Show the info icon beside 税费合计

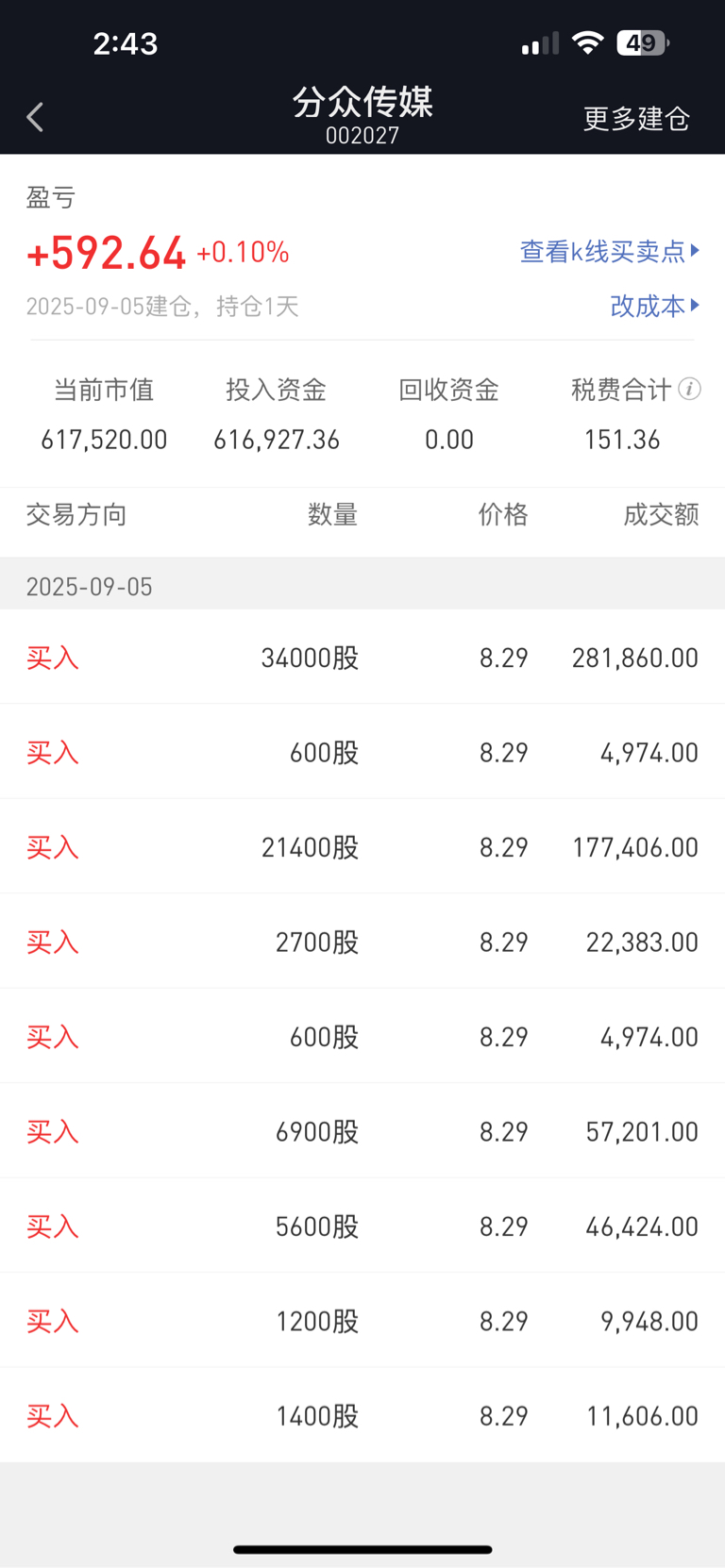(x=690, y=389)
